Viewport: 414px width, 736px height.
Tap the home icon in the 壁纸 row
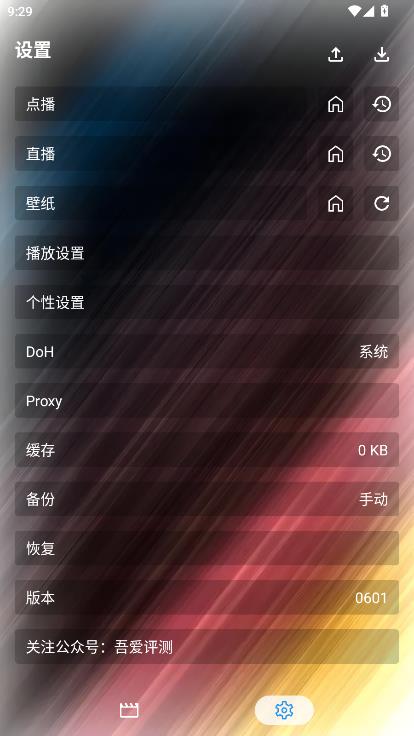pyautogui.click(x=335, y=203)
